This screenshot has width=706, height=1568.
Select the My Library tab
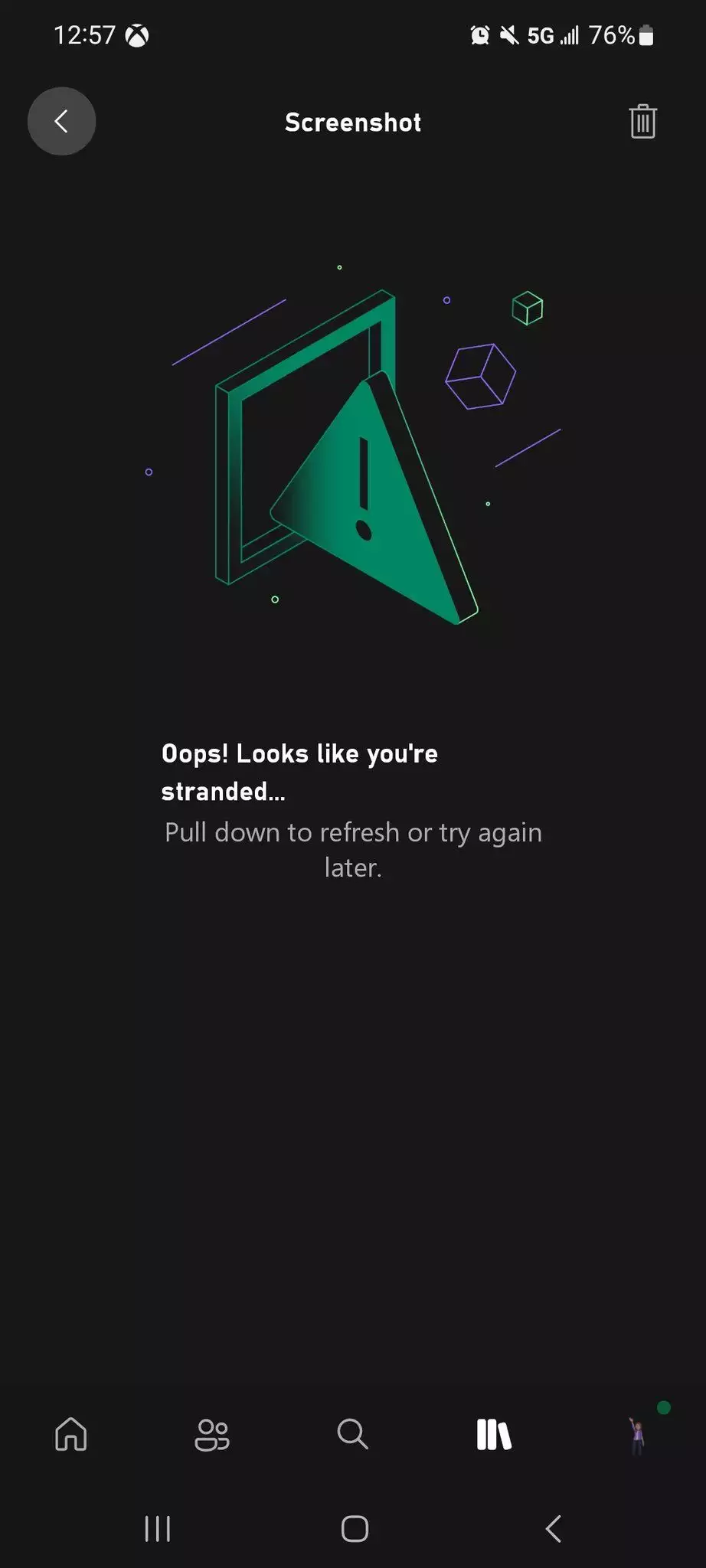point(494,1434)
